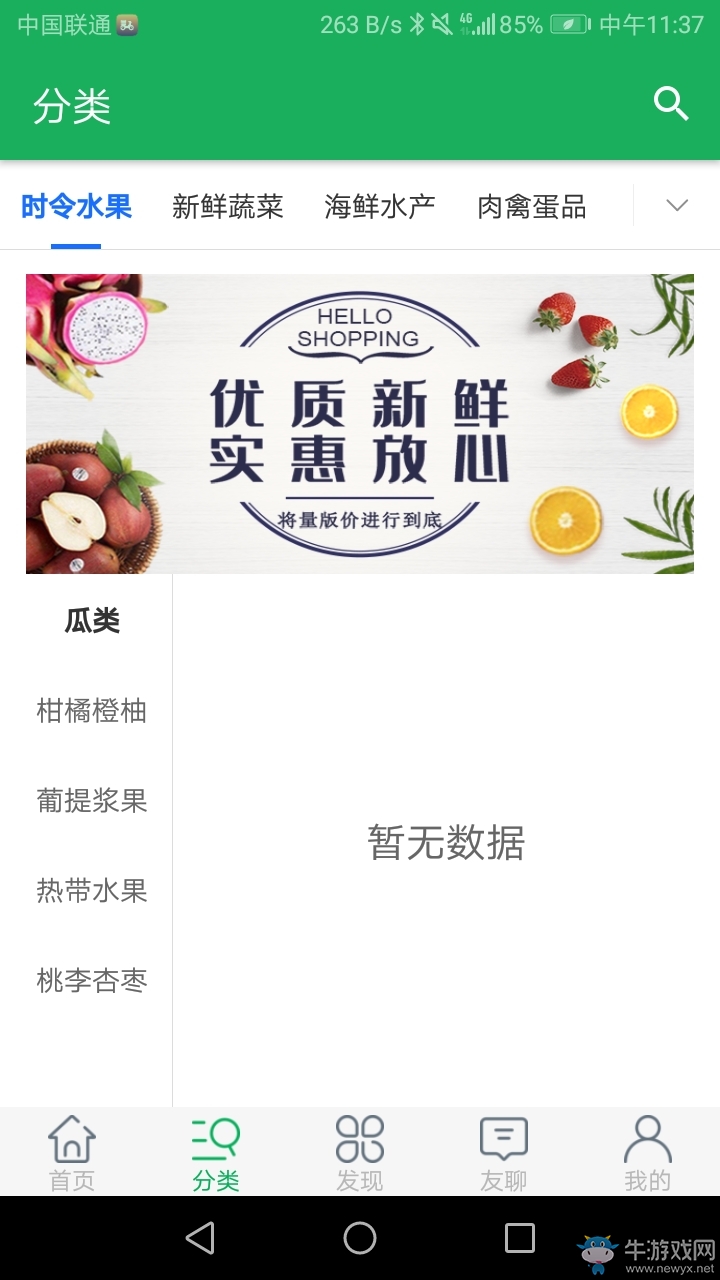The height and width of the screenshot is (1280, 720).
Task: Select the 柑橘橙柚 subcategory
Action: tap(92, 711)
